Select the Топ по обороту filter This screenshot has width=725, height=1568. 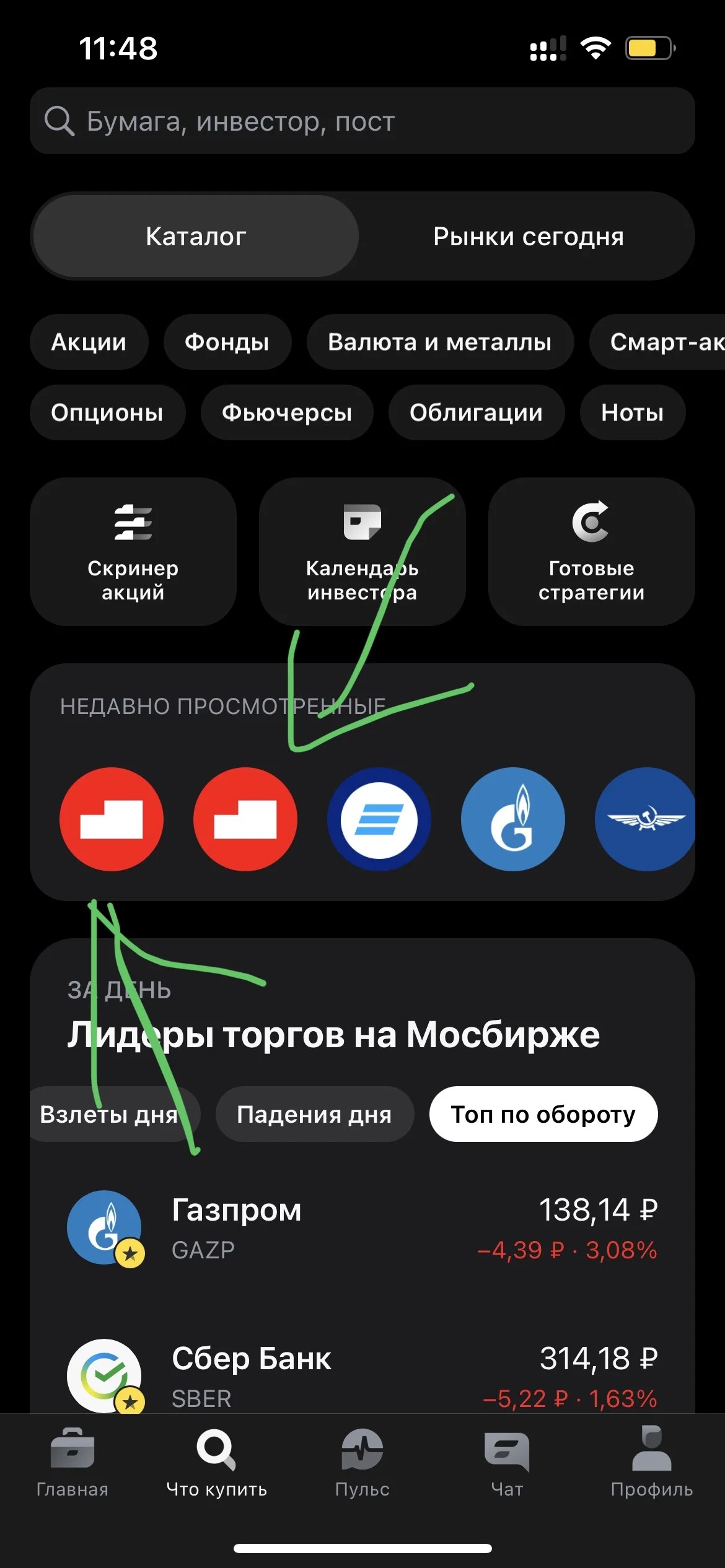tap(543, 1114)
